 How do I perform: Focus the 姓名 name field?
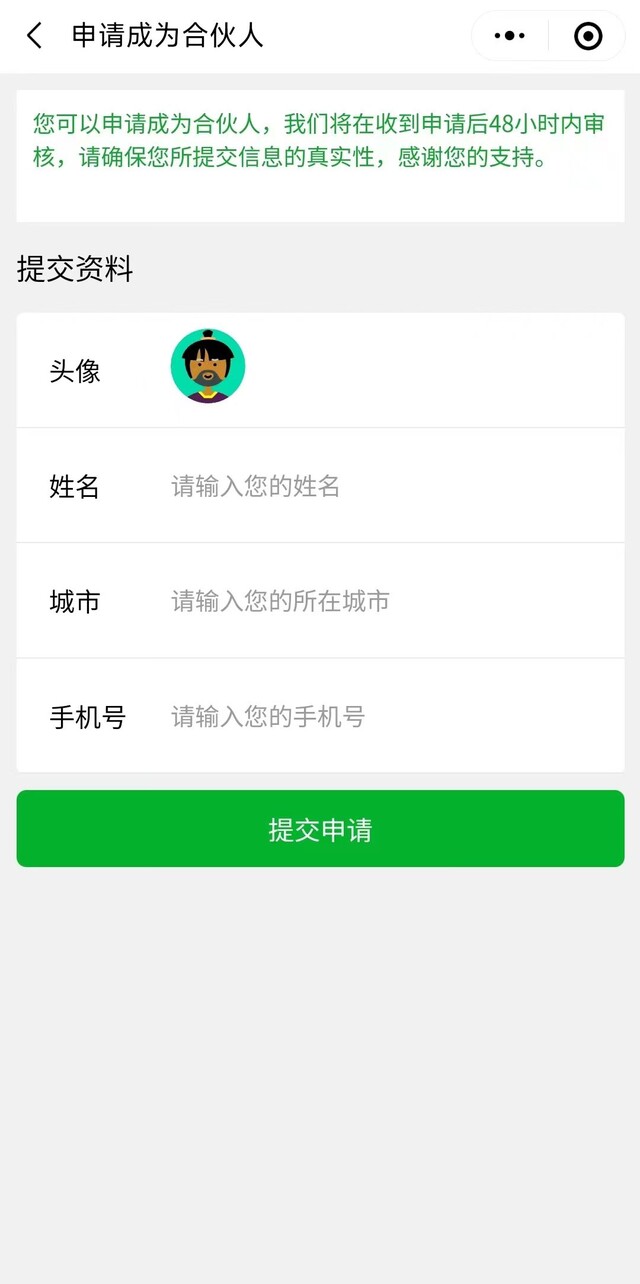[390, 487]
